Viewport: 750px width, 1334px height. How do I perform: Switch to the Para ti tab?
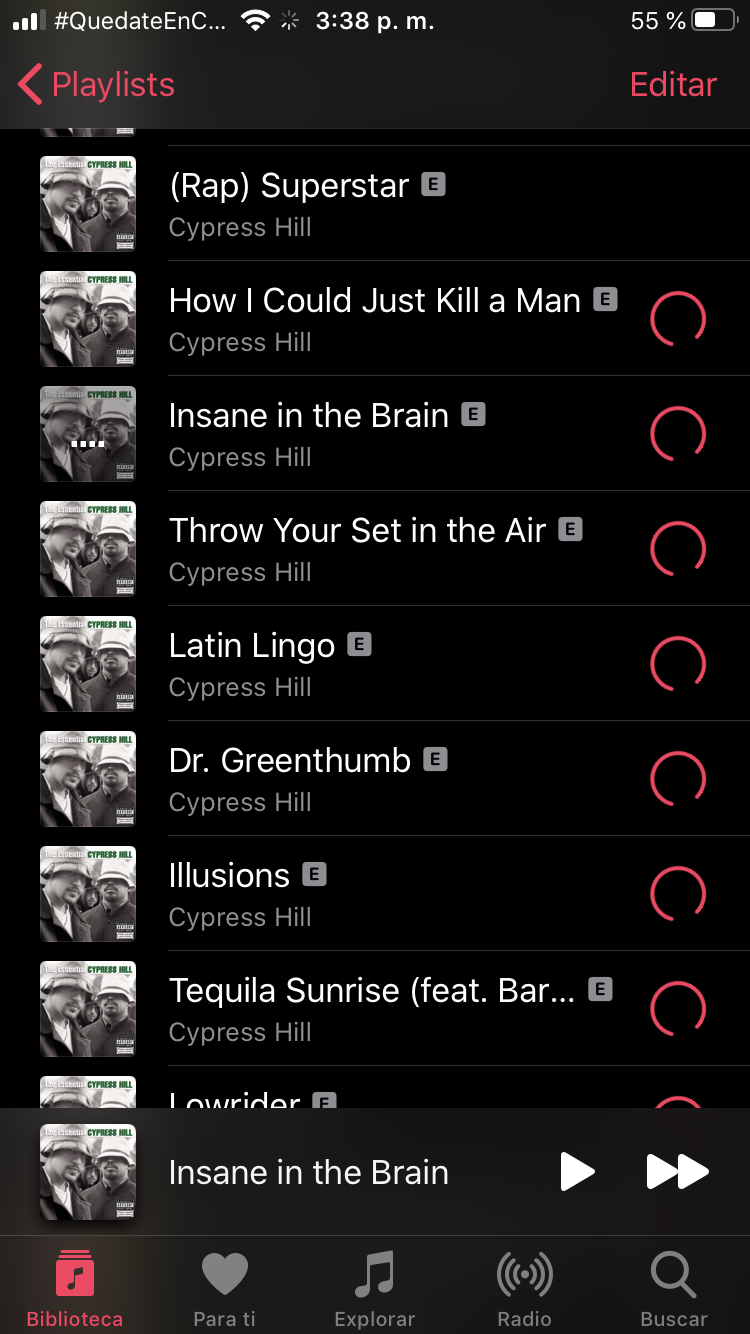[x=224, y=1288]
